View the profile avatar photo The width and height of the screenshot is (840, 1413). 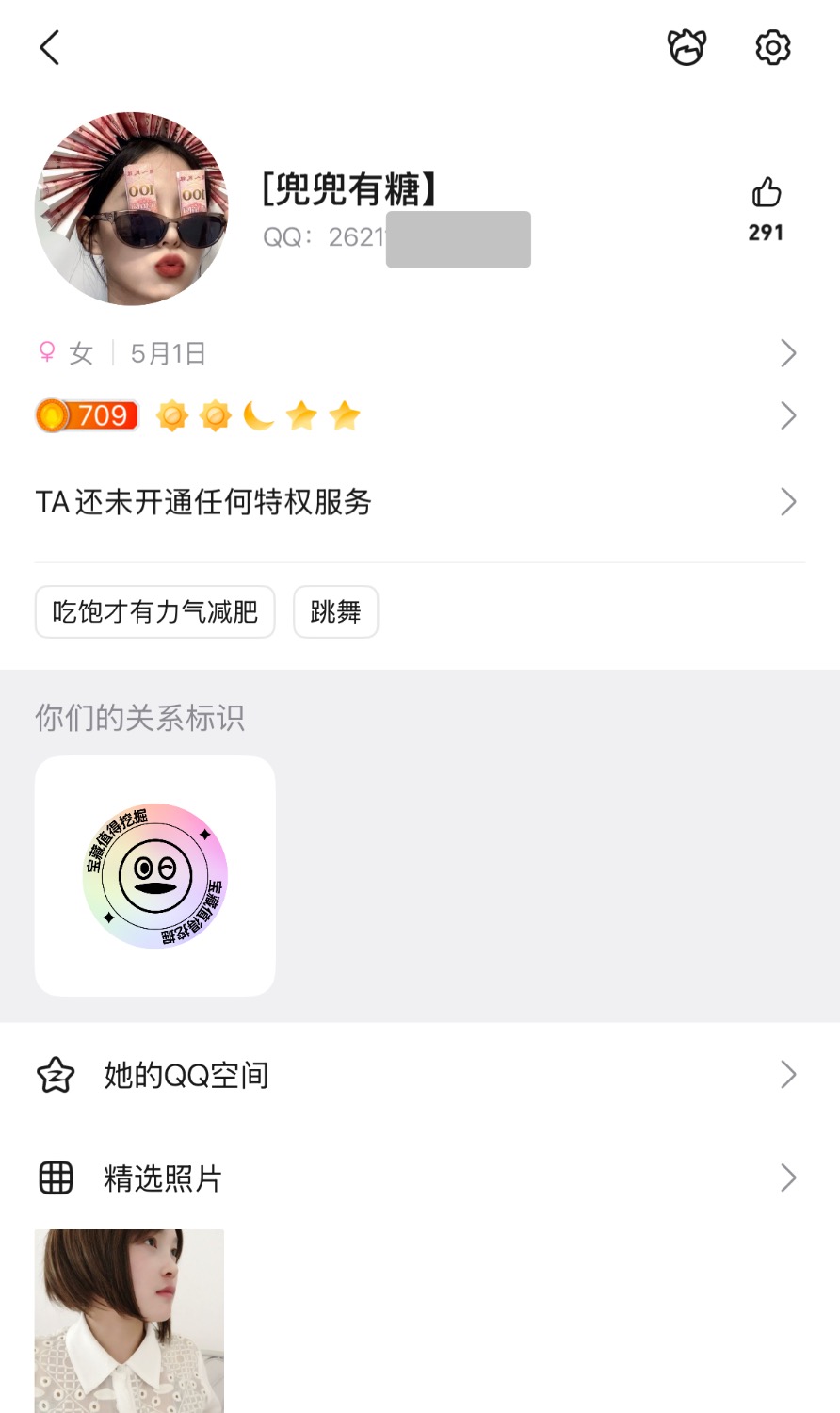tap(132, 209)
